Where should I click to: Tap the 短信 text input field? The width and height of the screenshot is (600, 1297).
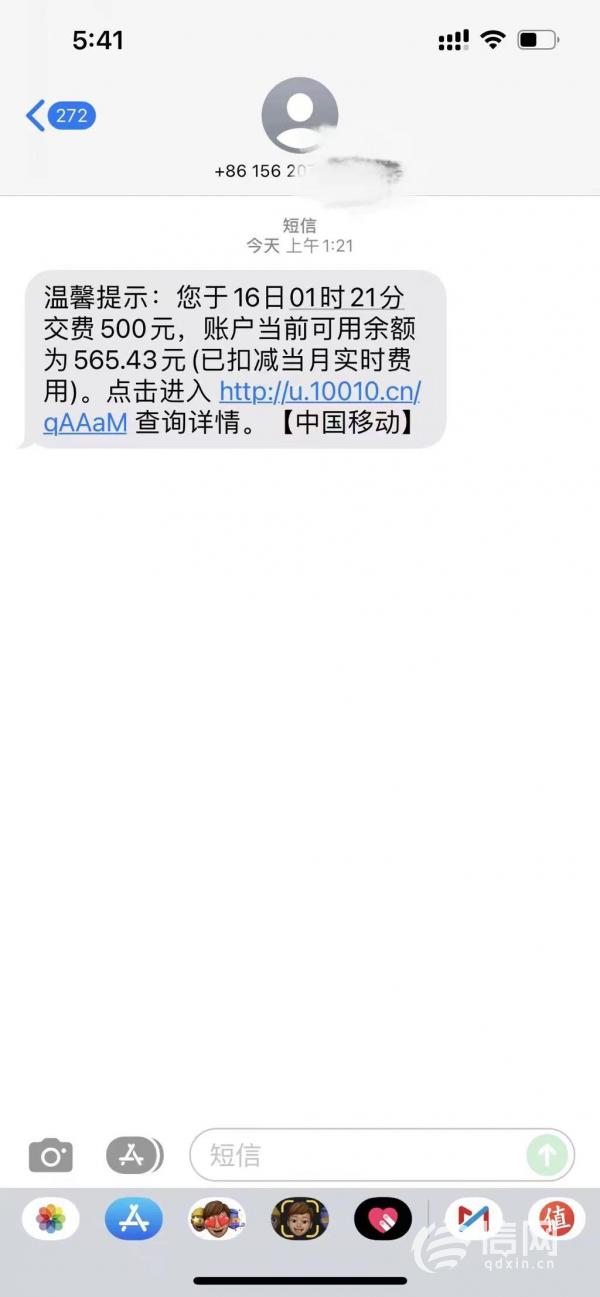coord(360,1156)
